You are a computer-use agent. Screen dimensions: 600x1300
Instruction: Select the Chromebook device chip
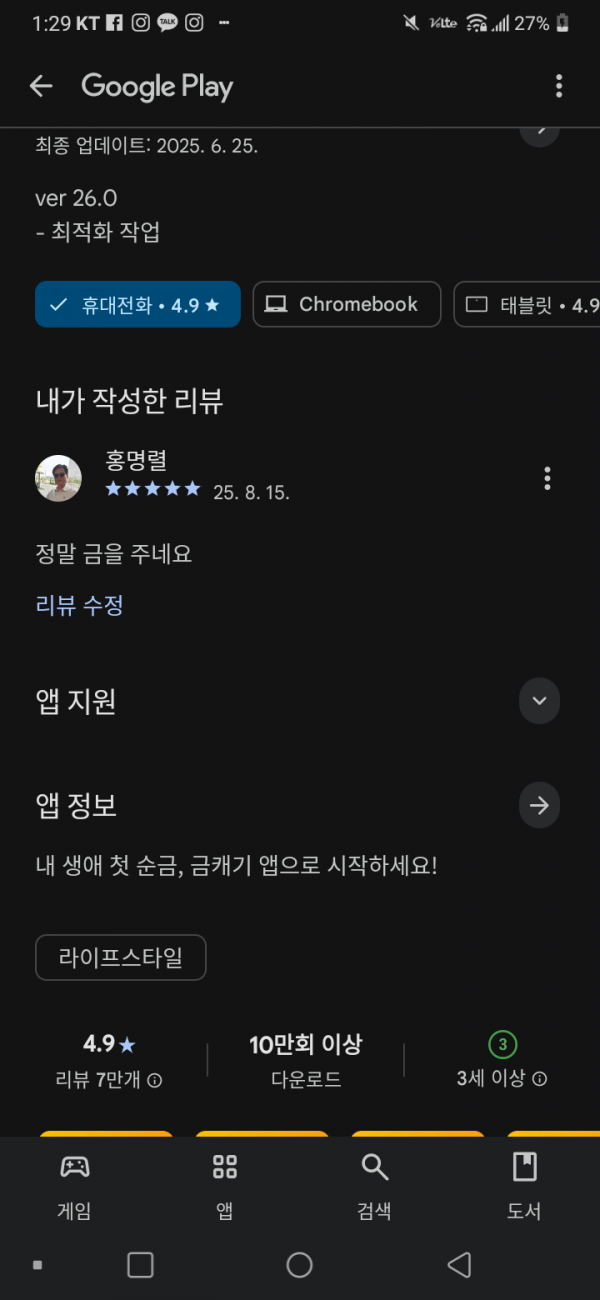click(x=347, y=304)
